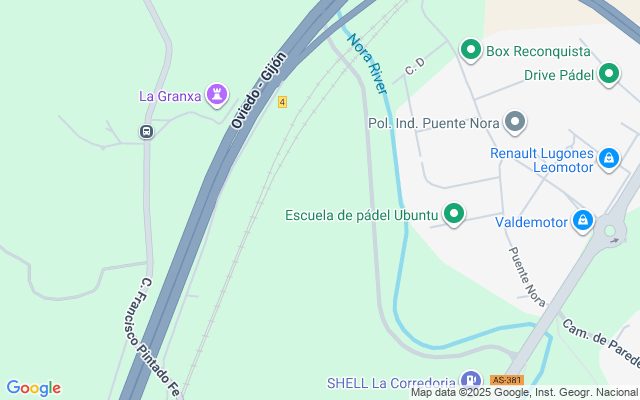This screenshot has height=400, width=640.
Task: Open SHELL La Corredoria gas station pin
Action: (x=471, y=380)
